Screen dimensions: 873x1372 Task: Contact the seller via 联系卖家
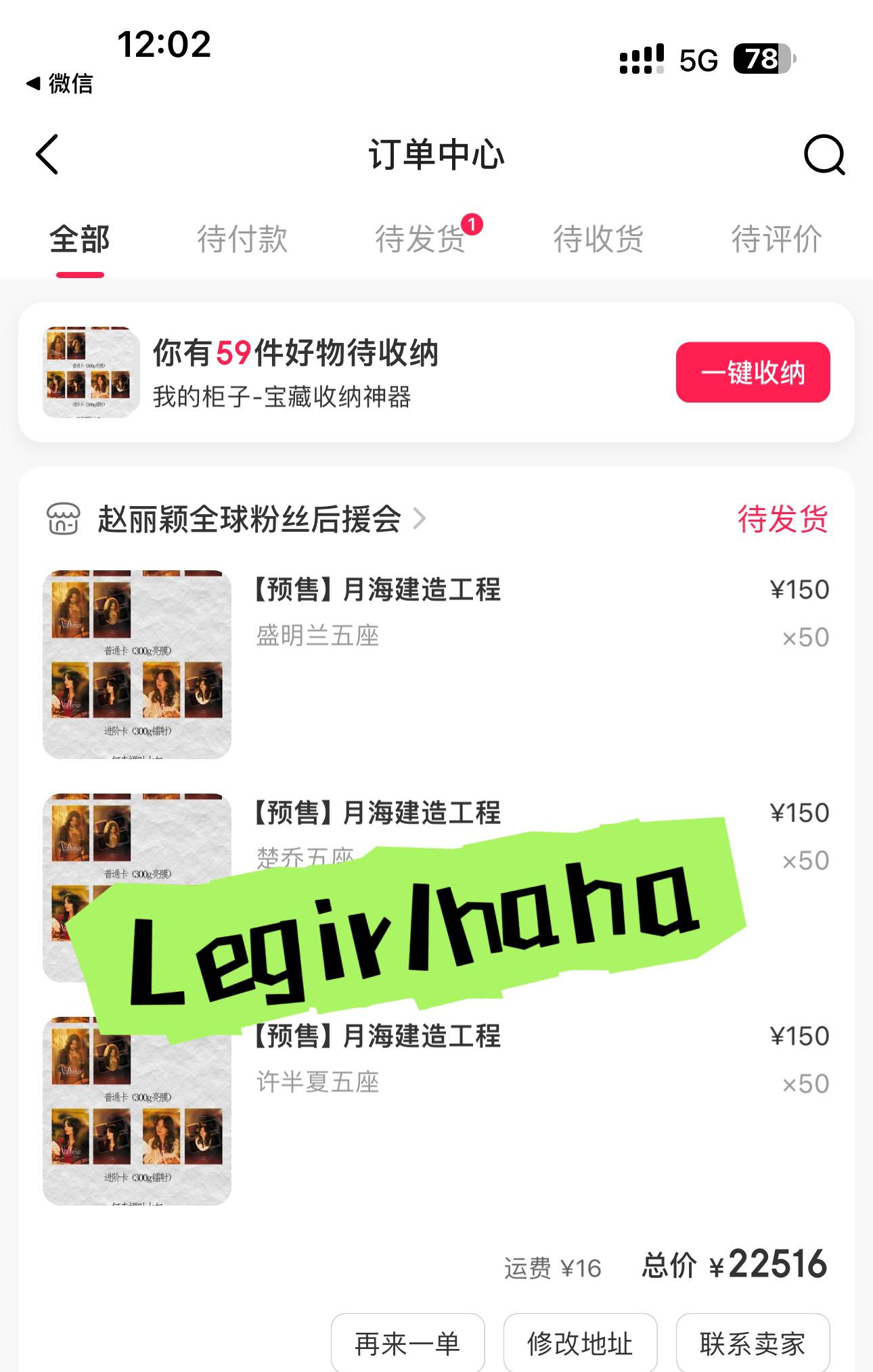[753, 1343]
